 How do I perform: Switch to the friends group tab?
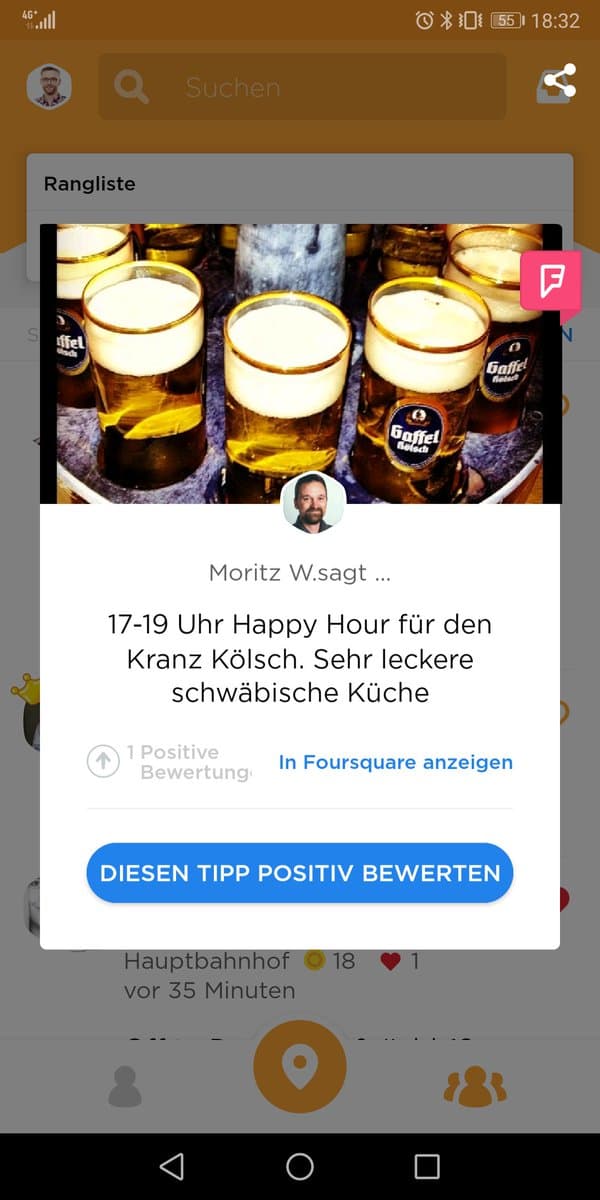coord(475,1087)
